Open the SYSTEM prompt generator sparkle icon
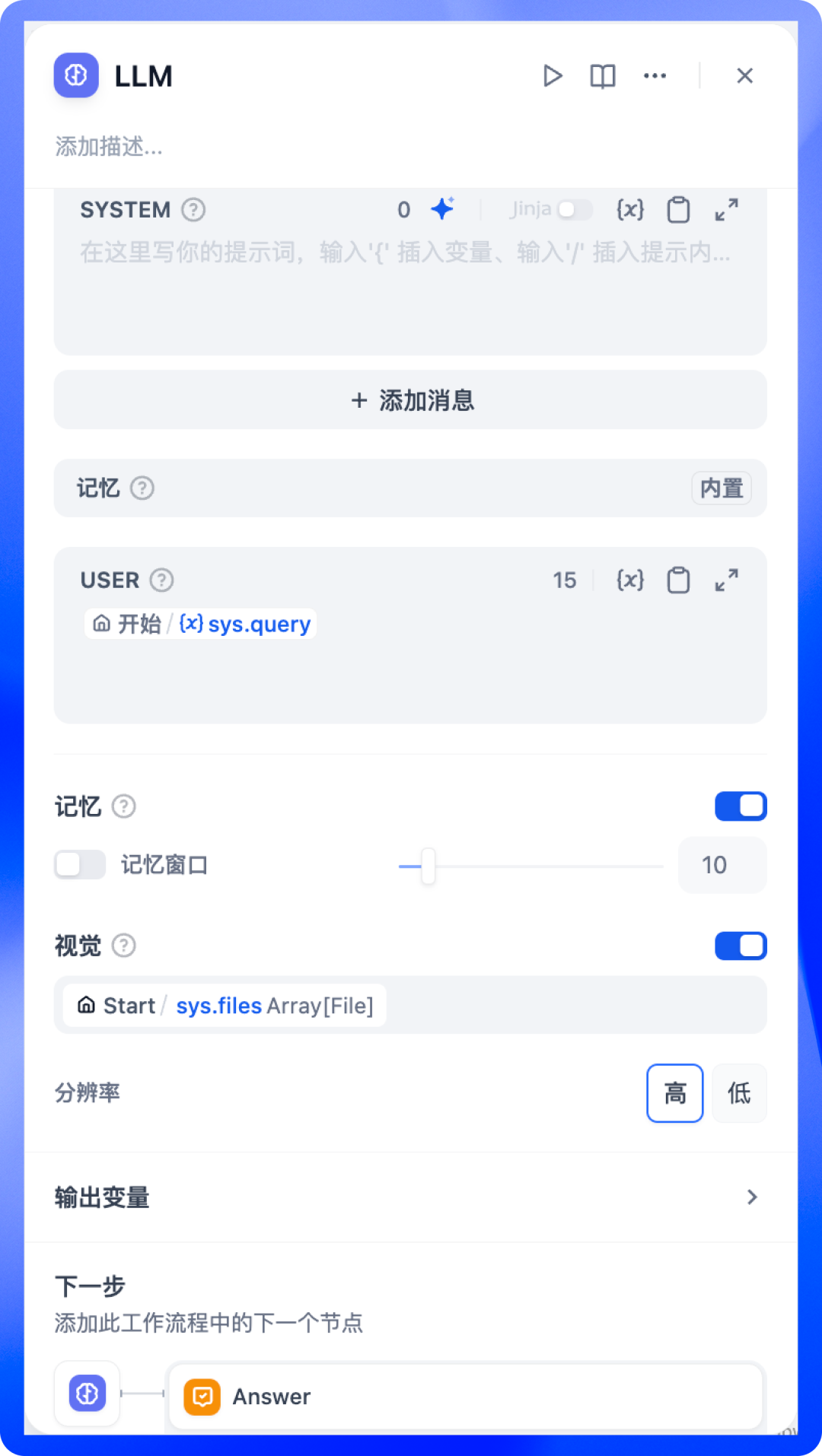 (442, 208)
